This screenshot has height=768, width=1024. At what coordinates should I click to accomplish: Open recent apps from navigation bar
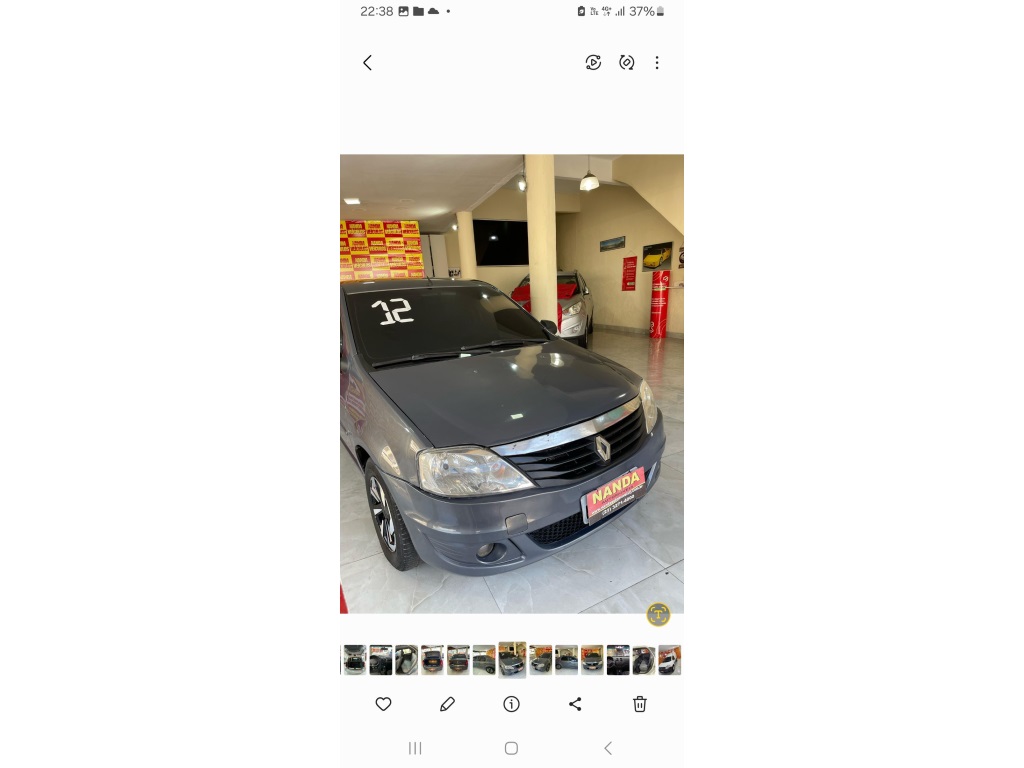click(415, 748)
